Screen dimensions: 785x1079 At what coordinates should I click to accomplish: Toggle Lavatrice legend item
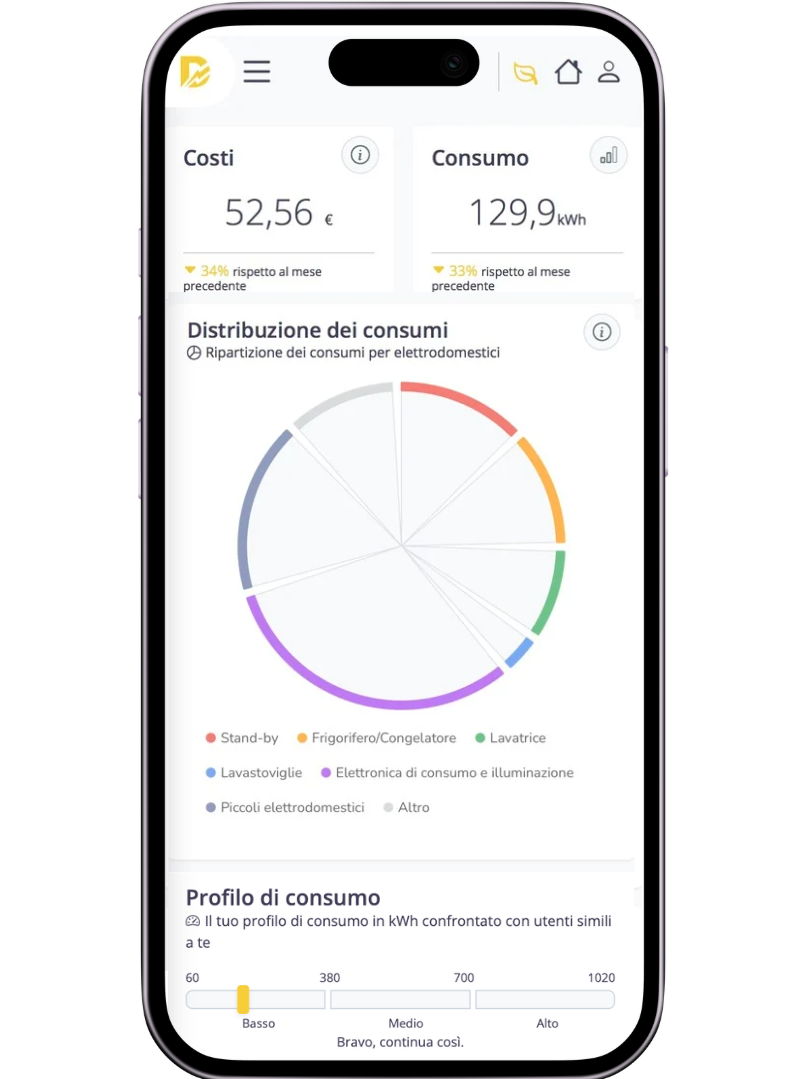point(510,738)
